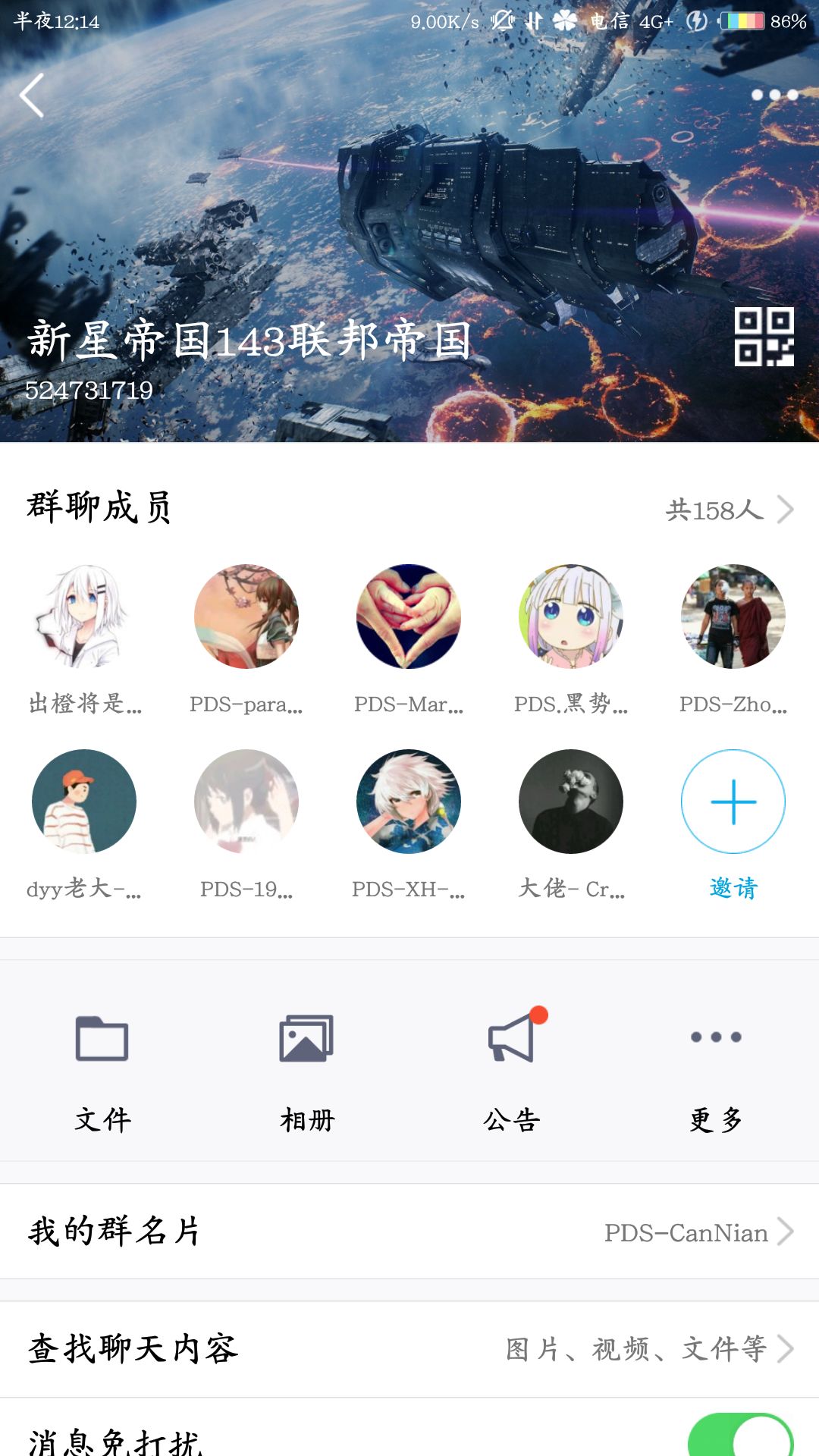Viewport: 819px width, 1456px height.
Task: Tap the group number 524731719
Action: [87, 391]
